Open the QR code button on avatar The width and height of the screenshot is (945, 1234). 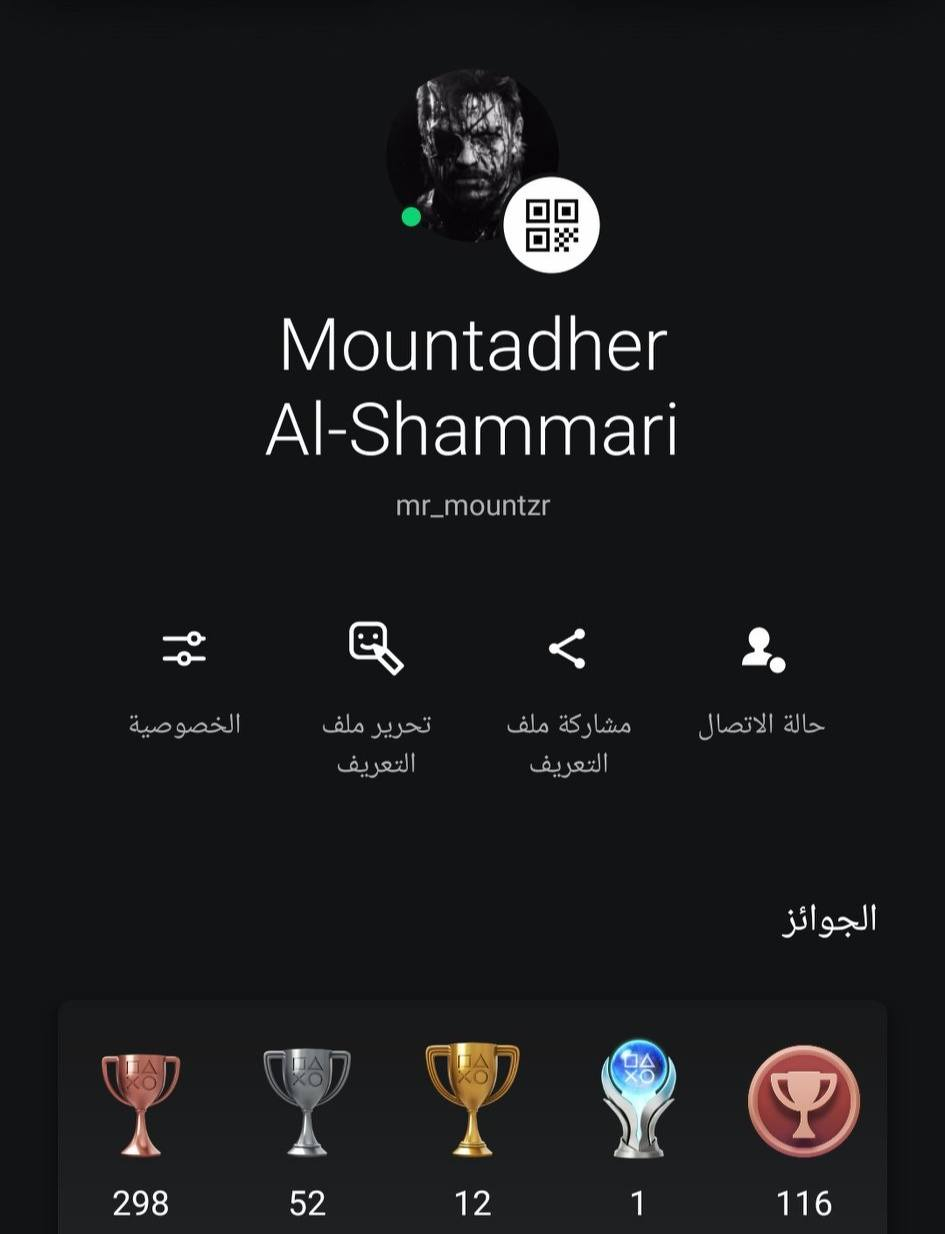[x=551, y=224]
